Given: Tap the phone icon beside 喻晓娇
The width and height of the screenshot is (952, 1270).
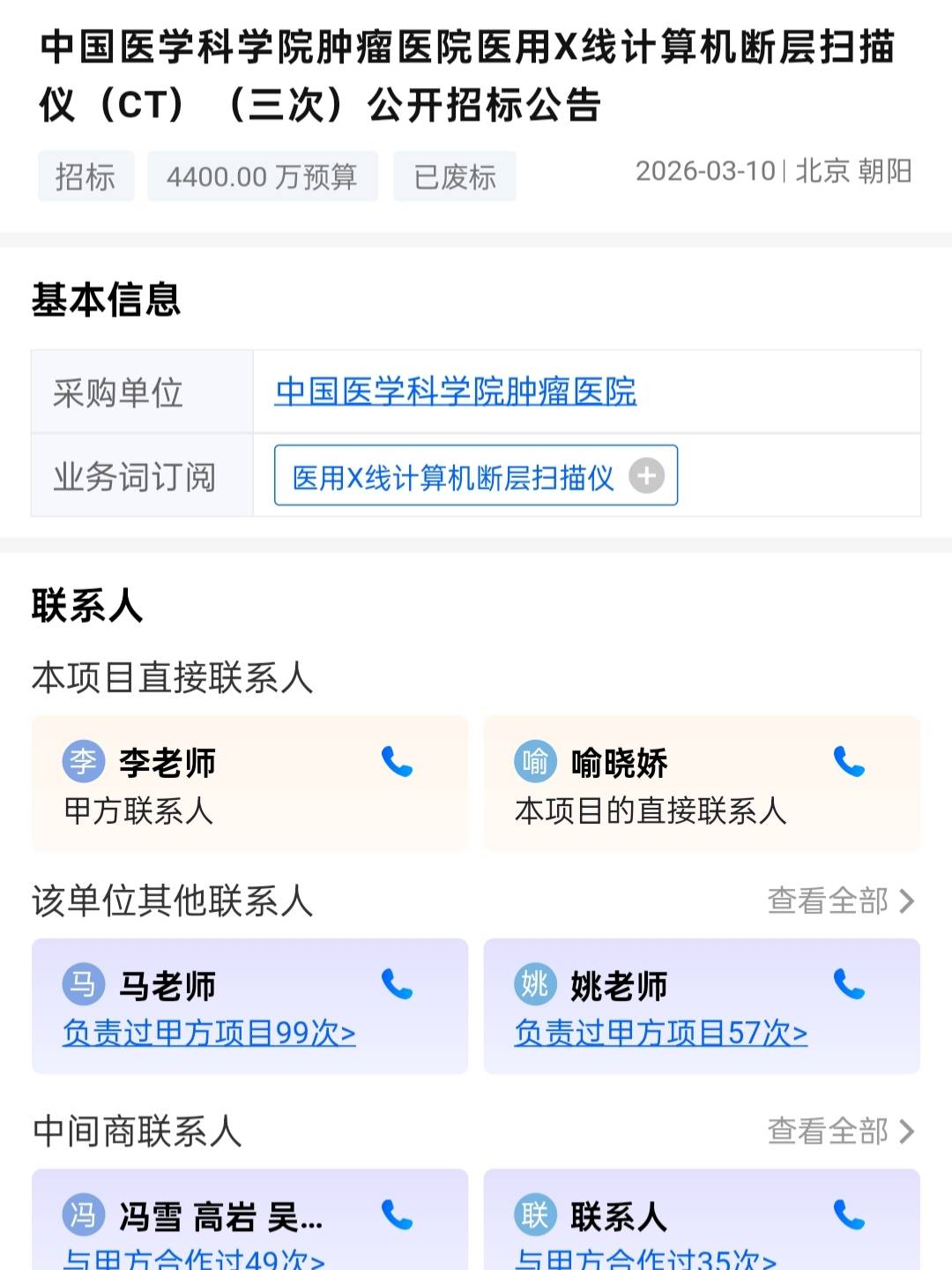Looking at the screenshot, I should coord(849,764).
